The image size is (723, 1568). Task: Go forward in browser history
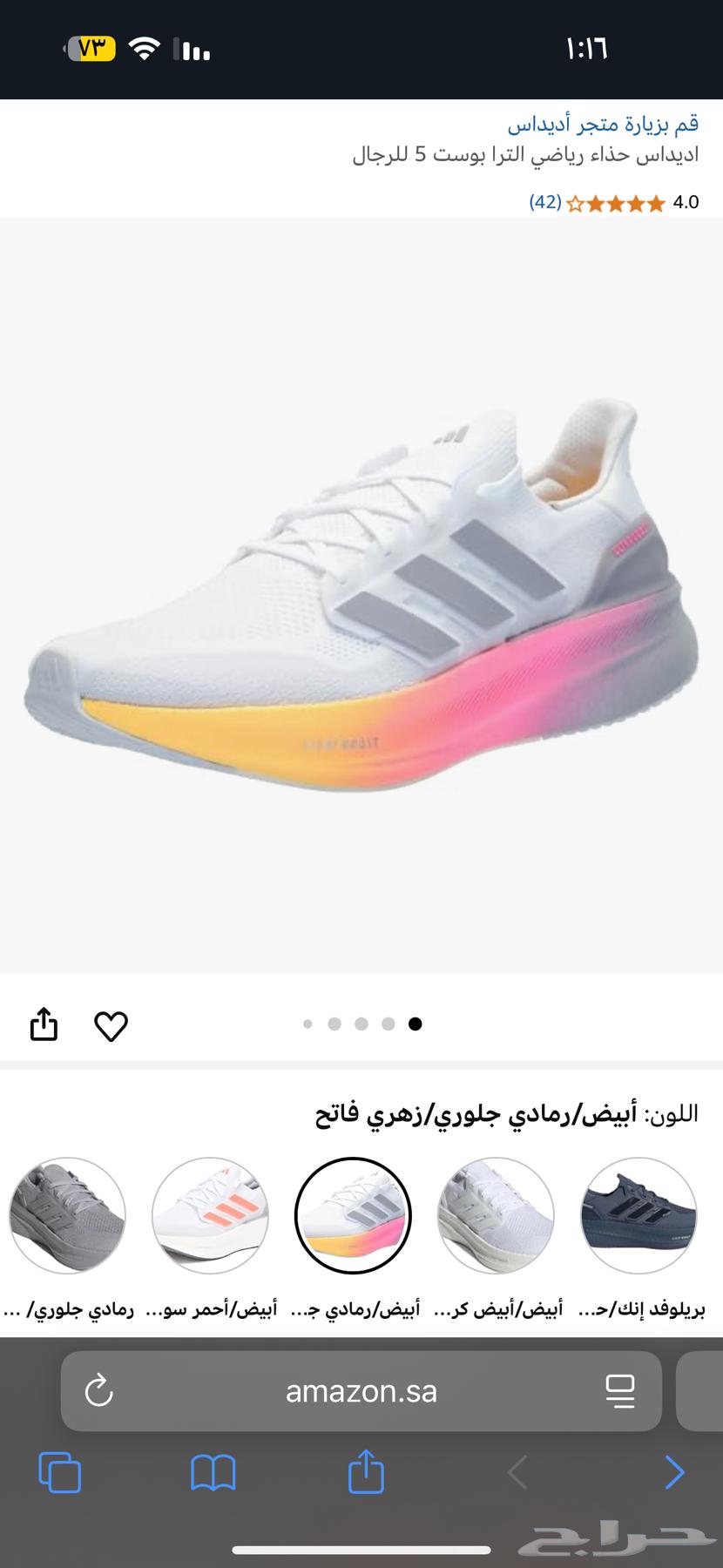[x=673, y=1473]
